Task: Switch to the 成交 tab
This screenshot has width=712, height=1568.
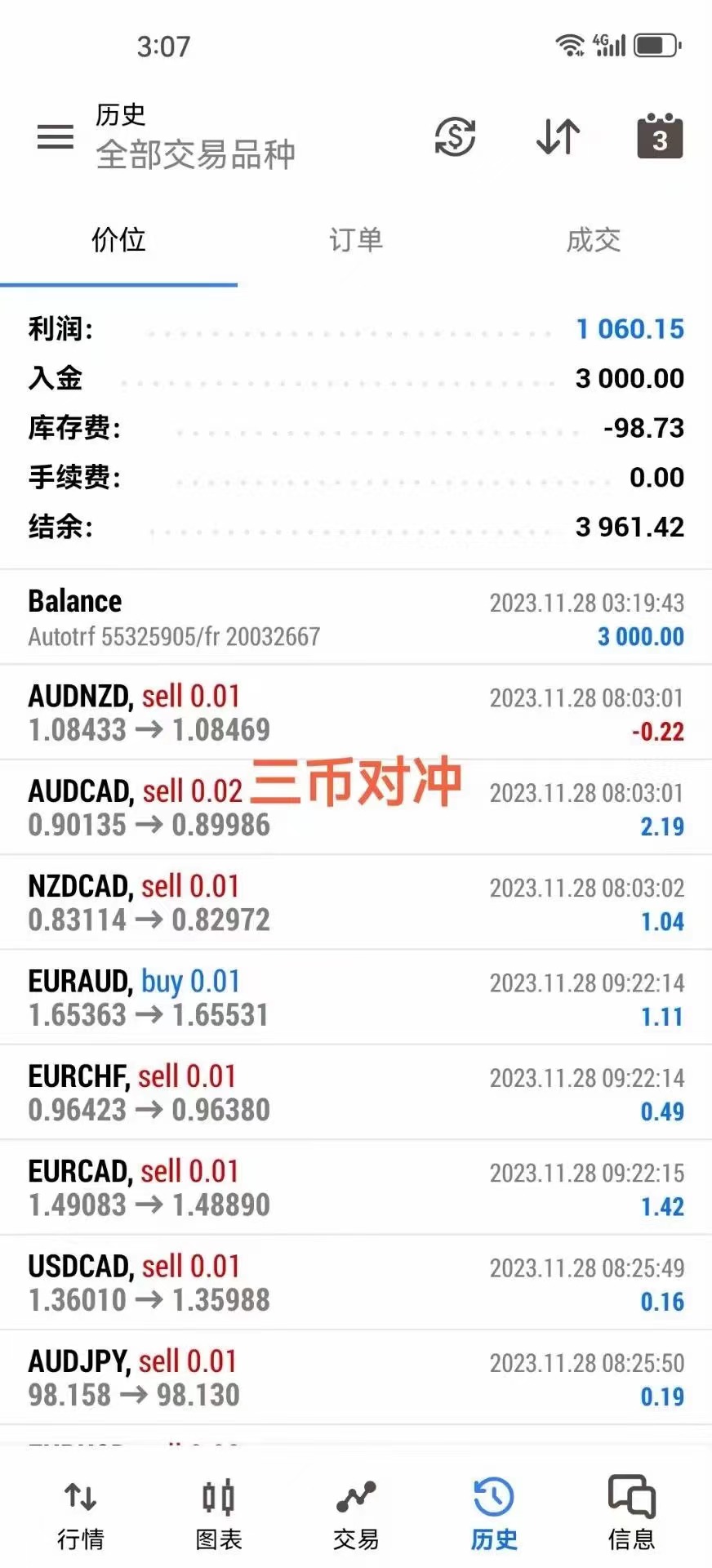Action: (594, 240)
